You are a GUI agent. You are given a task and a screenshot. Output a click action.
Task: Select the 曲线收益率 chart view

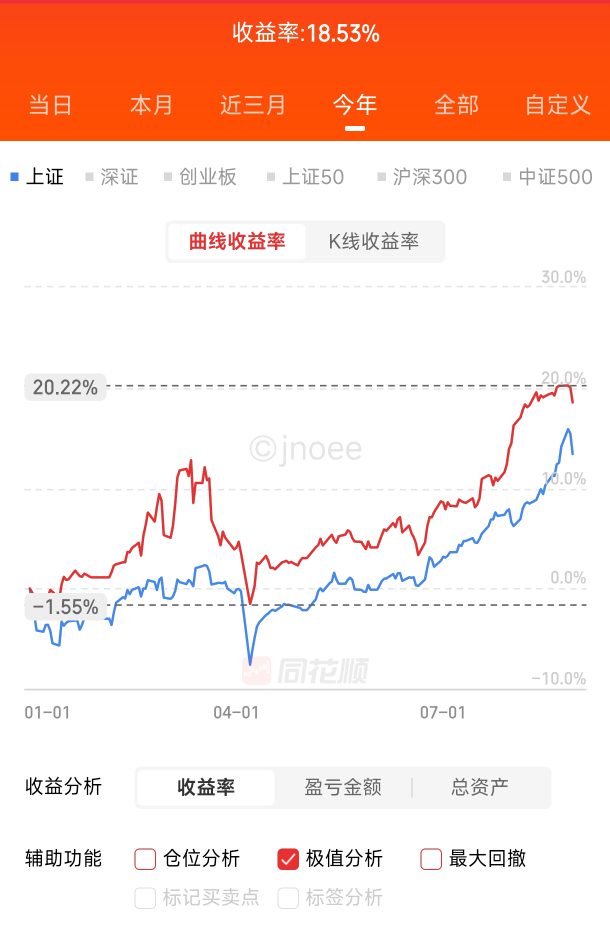(237, 242)
